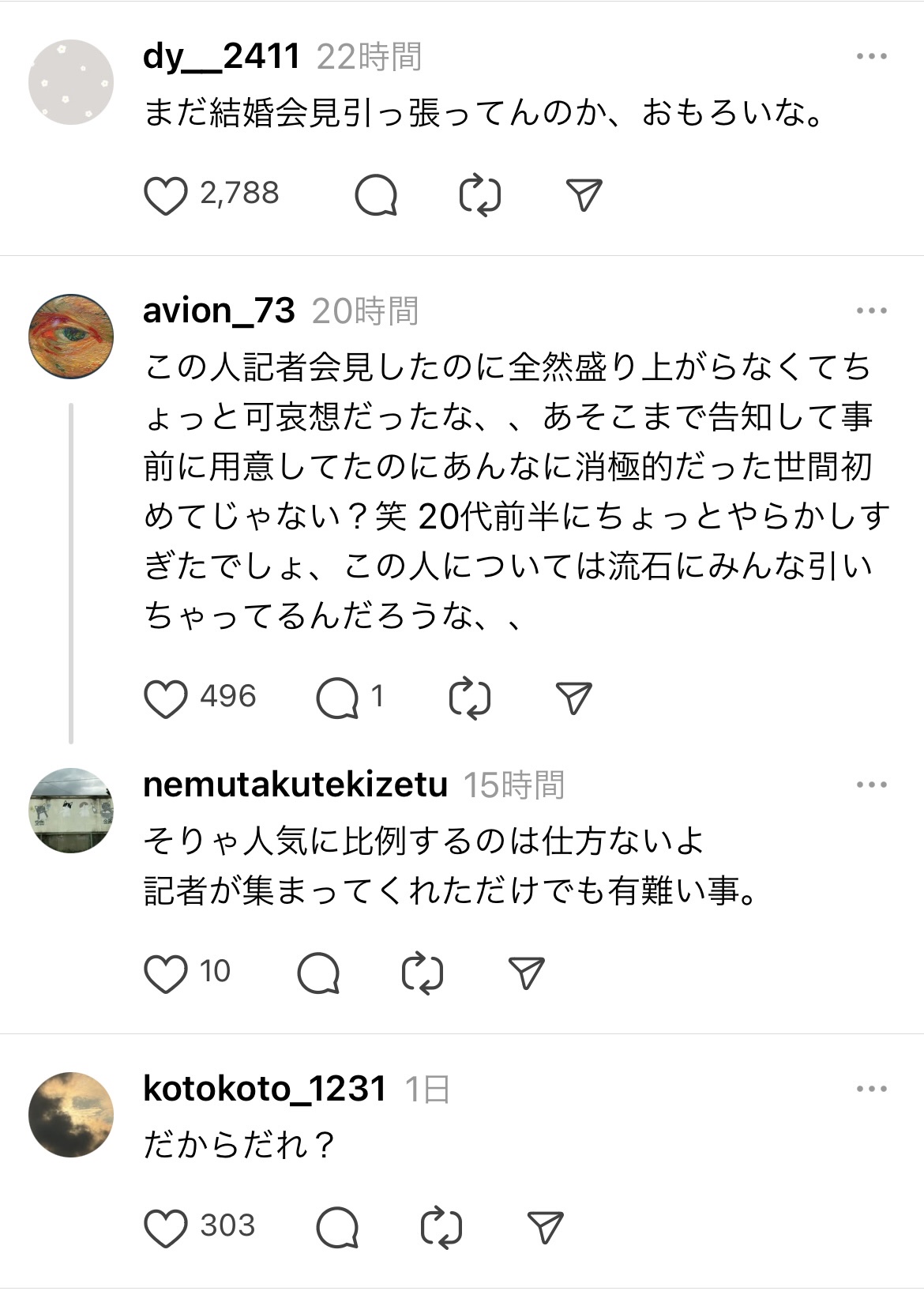This screenshot has width=924, height=1291.
Task: Open more options for kotokoto_1231's comment
Action: pyautogui.click(x=871, y=1090)
